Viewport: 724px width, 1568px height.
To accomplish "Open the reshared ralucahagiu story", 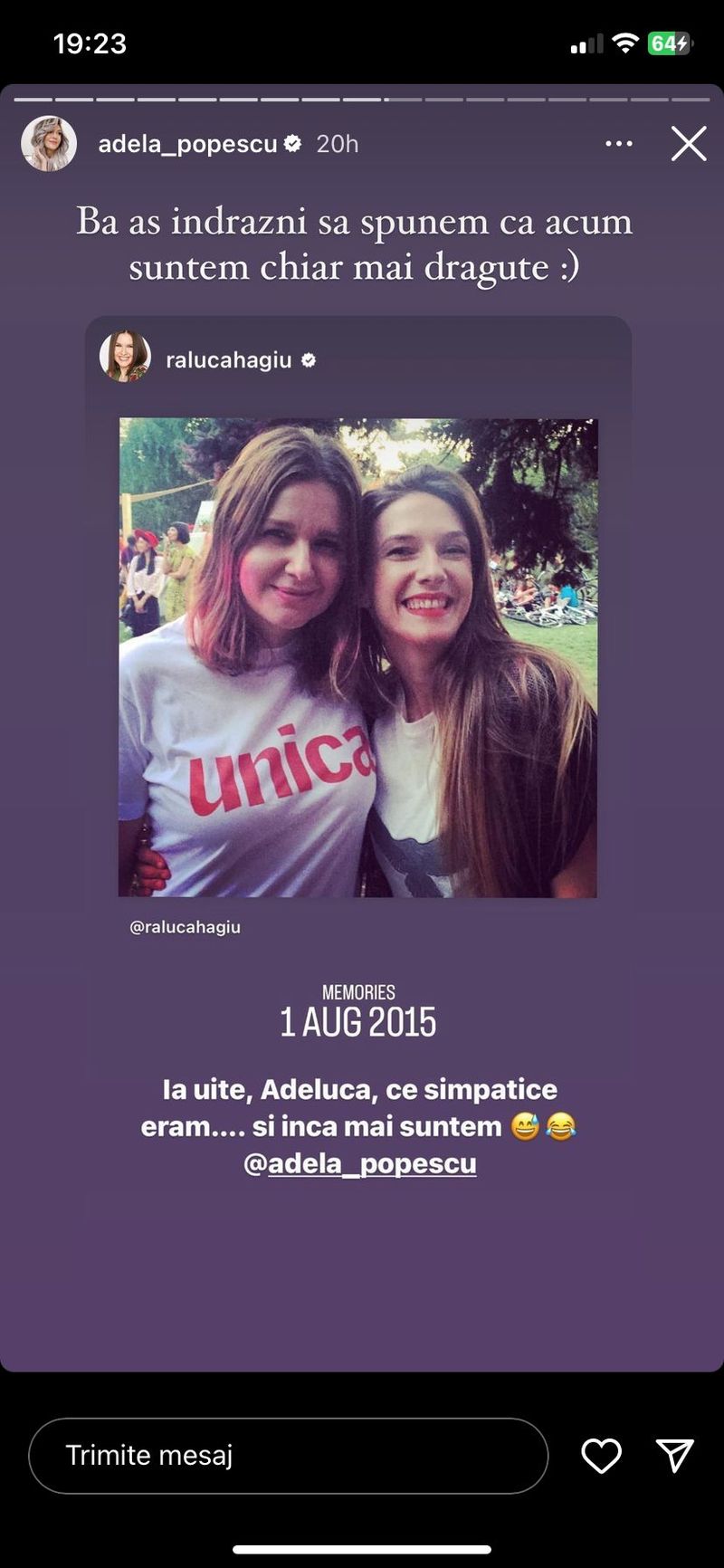I will coord(358,657).
